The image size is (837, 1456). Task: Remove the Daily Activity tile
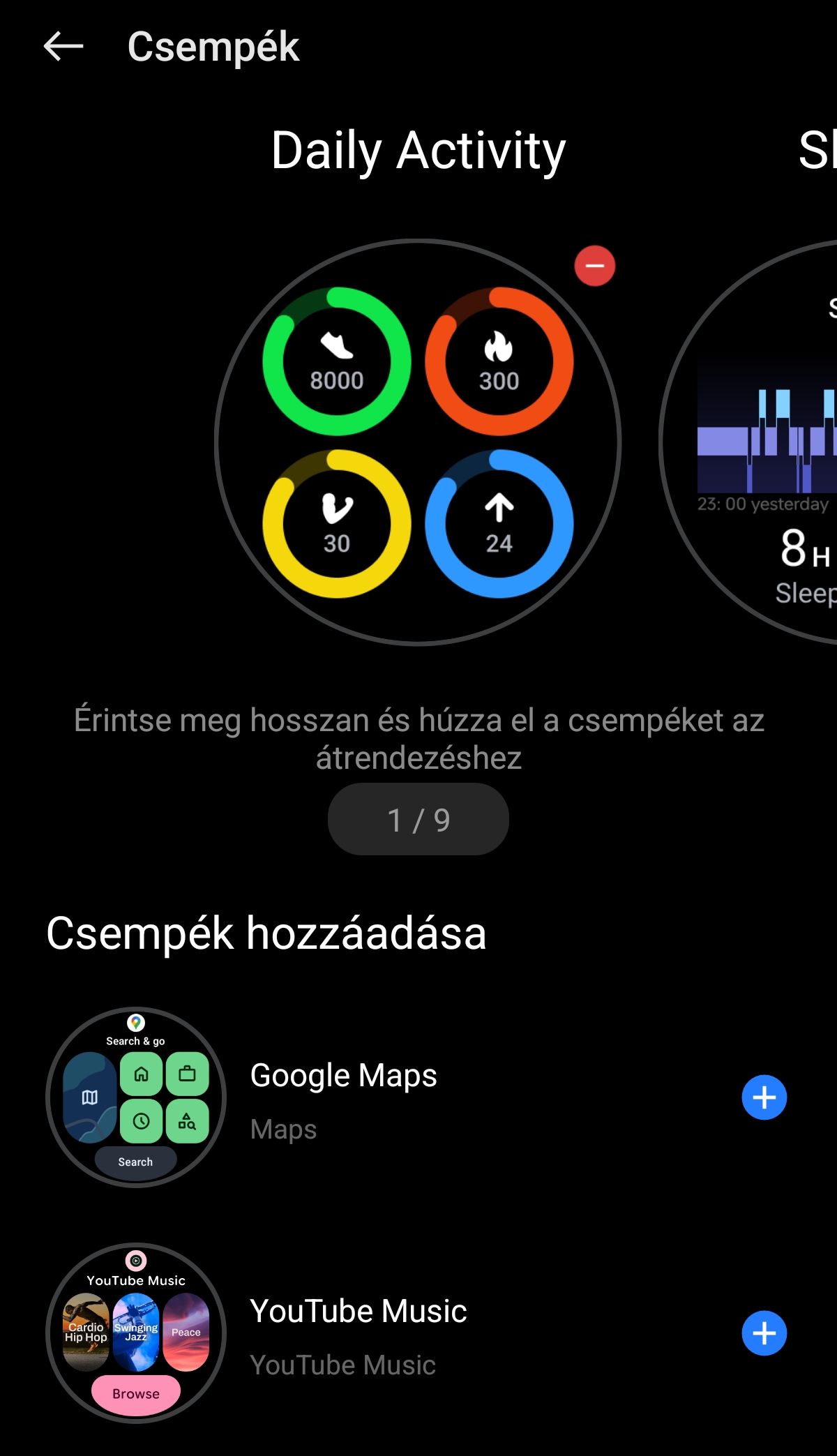594,266
